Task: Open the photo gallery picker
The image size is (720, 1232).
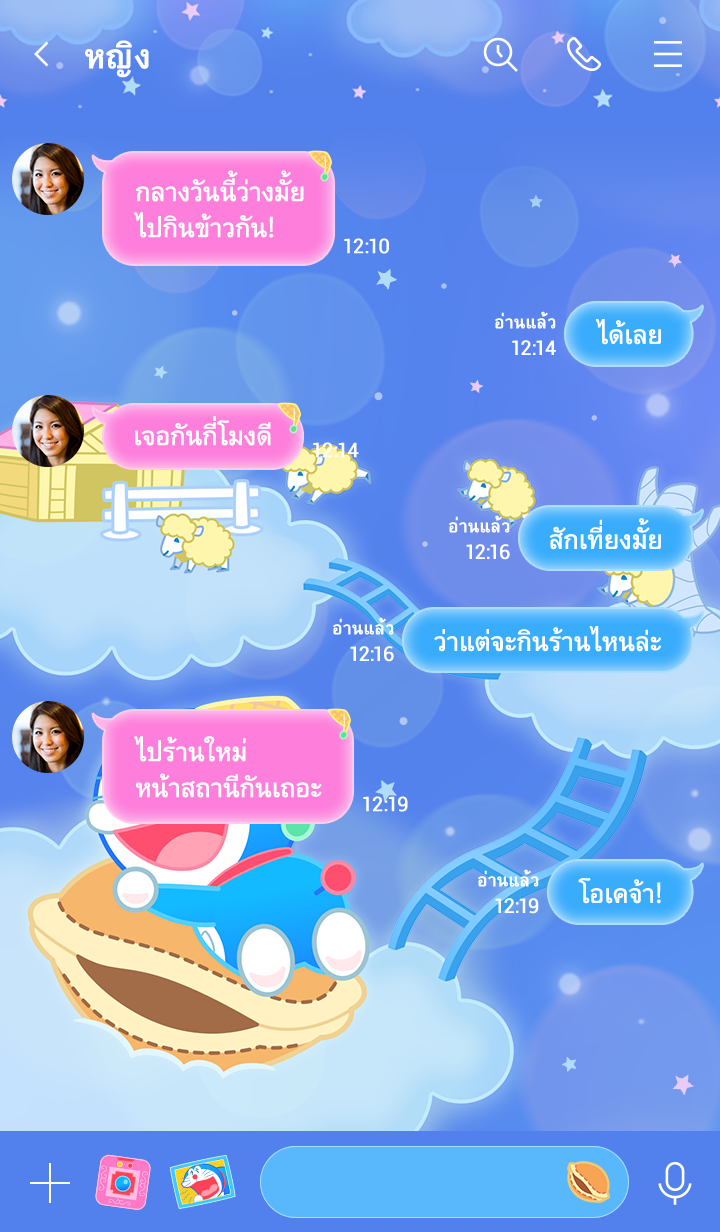Action: (203, 1183)
